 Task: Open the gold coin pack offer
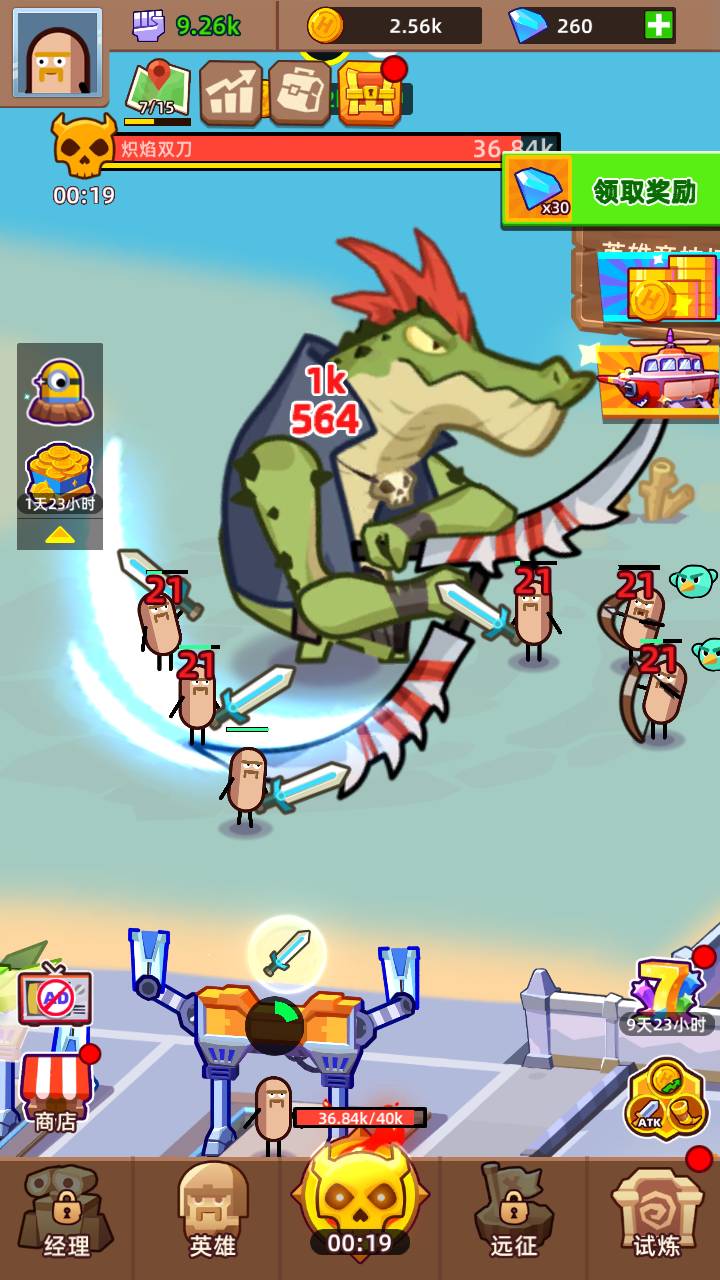[x=657, y=289]
